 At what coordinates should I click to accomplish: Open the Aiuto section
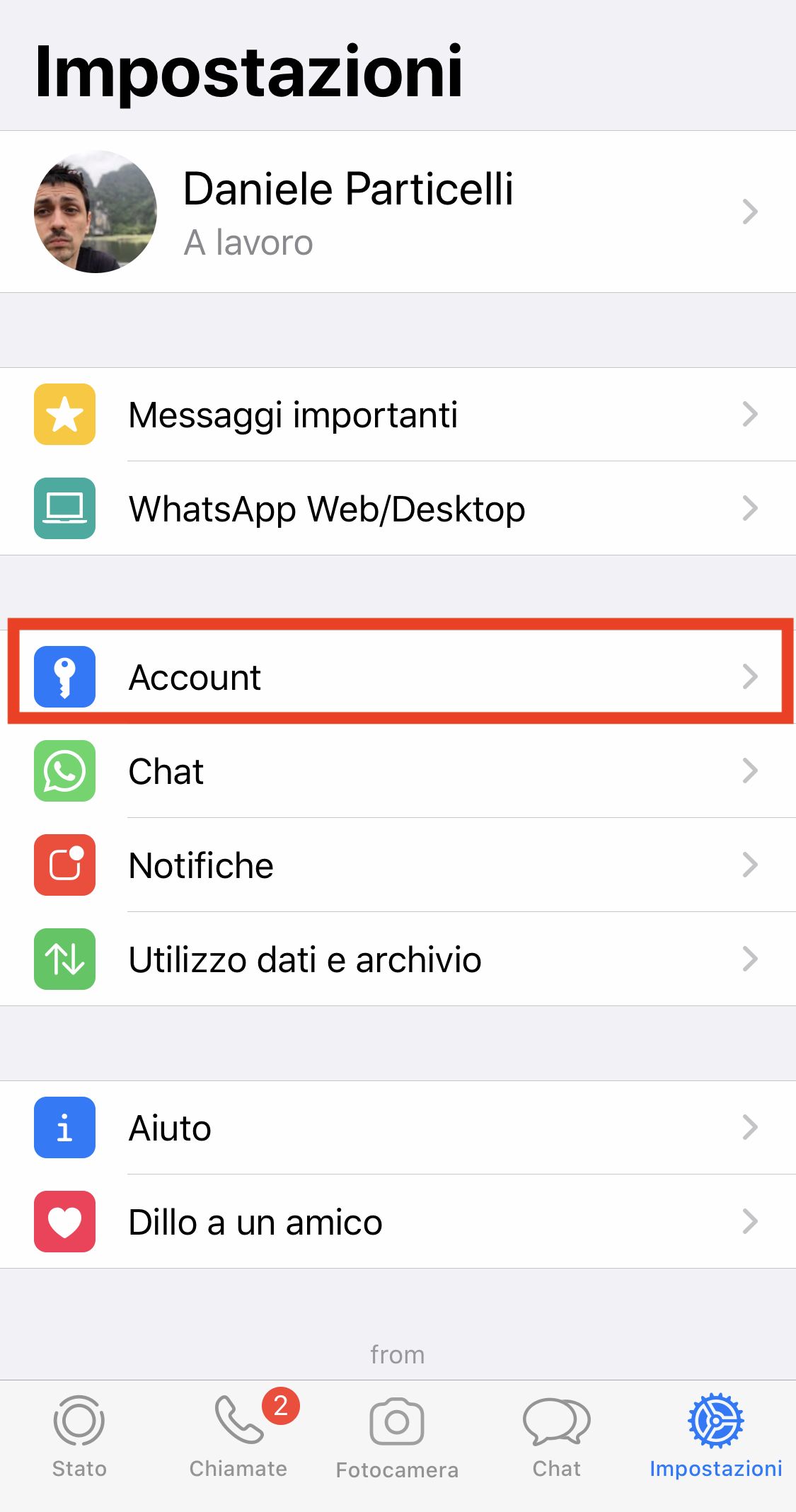398,1127
